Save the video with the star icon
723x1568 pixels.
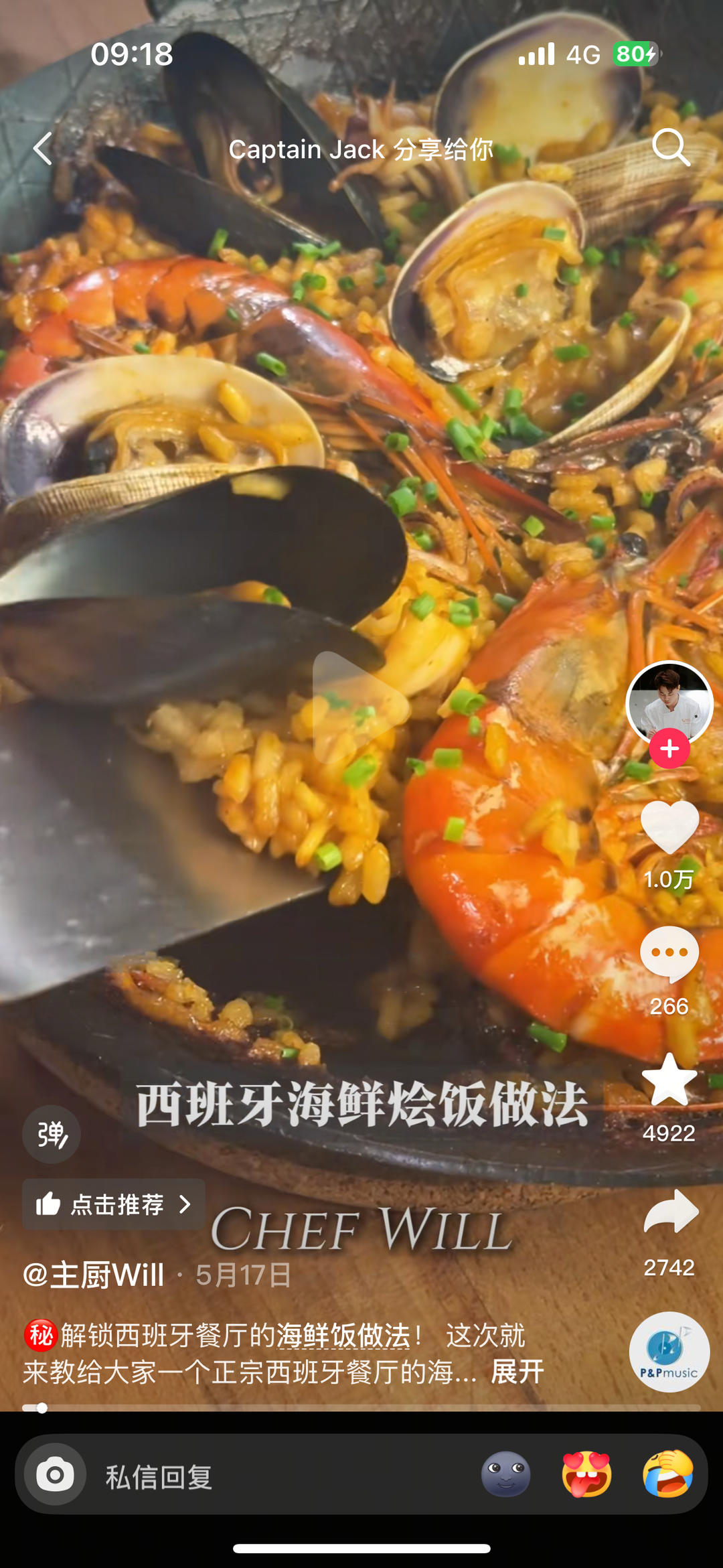[669, 1080]
